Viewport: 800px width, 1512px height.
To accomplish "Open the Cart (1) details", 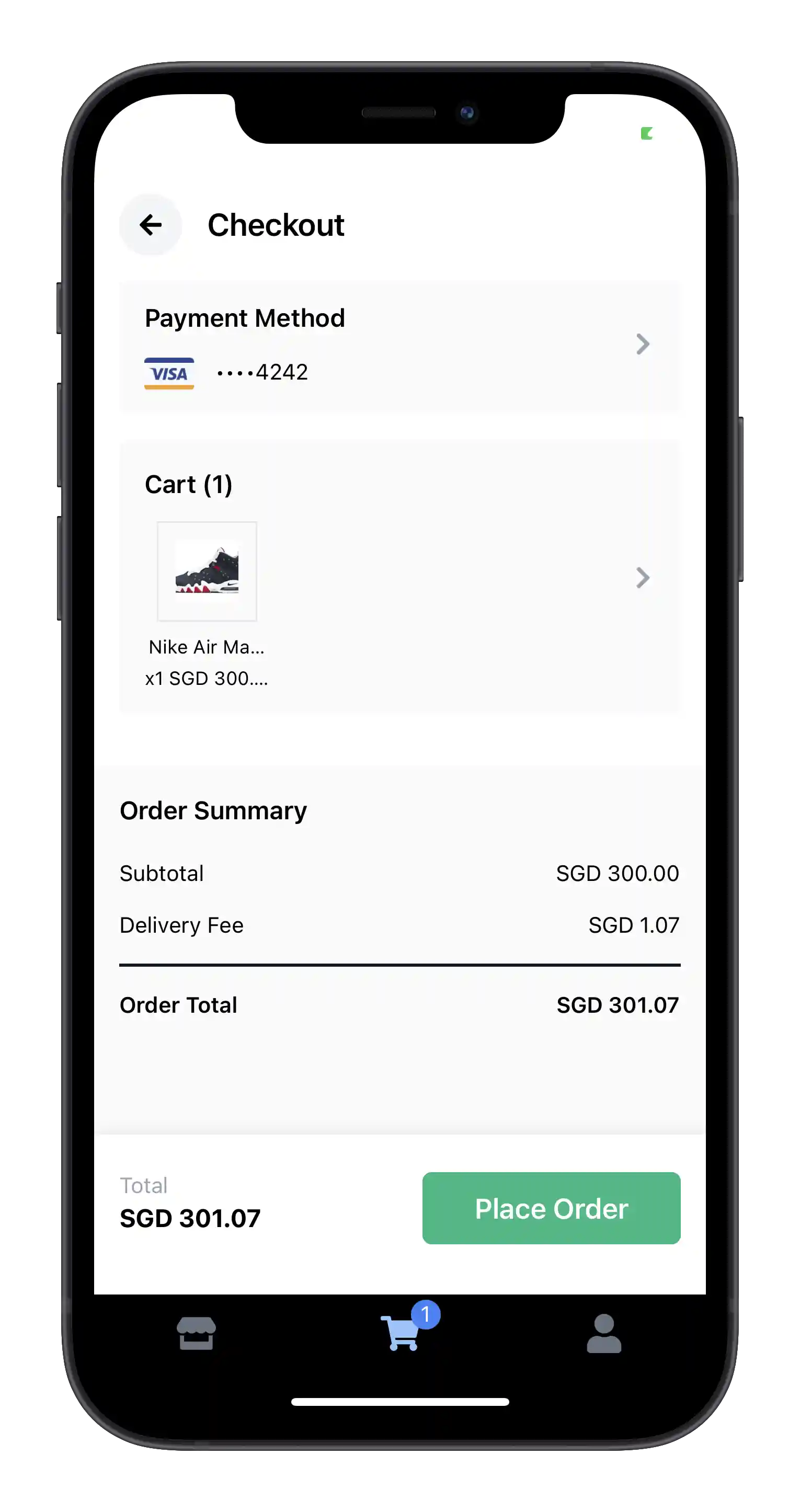I will point(642,578).
